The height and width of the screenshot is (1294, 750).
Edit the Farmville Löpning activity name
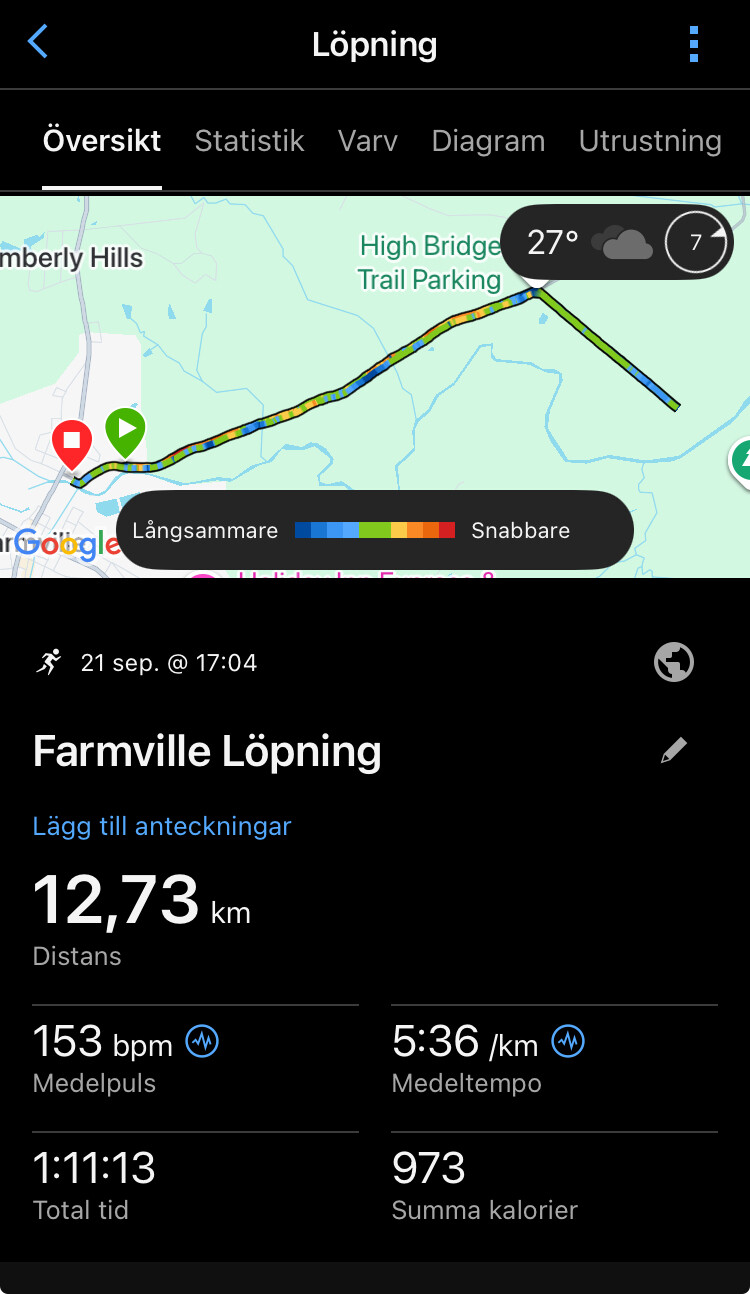pyautogui.click(x=674, y=751)
